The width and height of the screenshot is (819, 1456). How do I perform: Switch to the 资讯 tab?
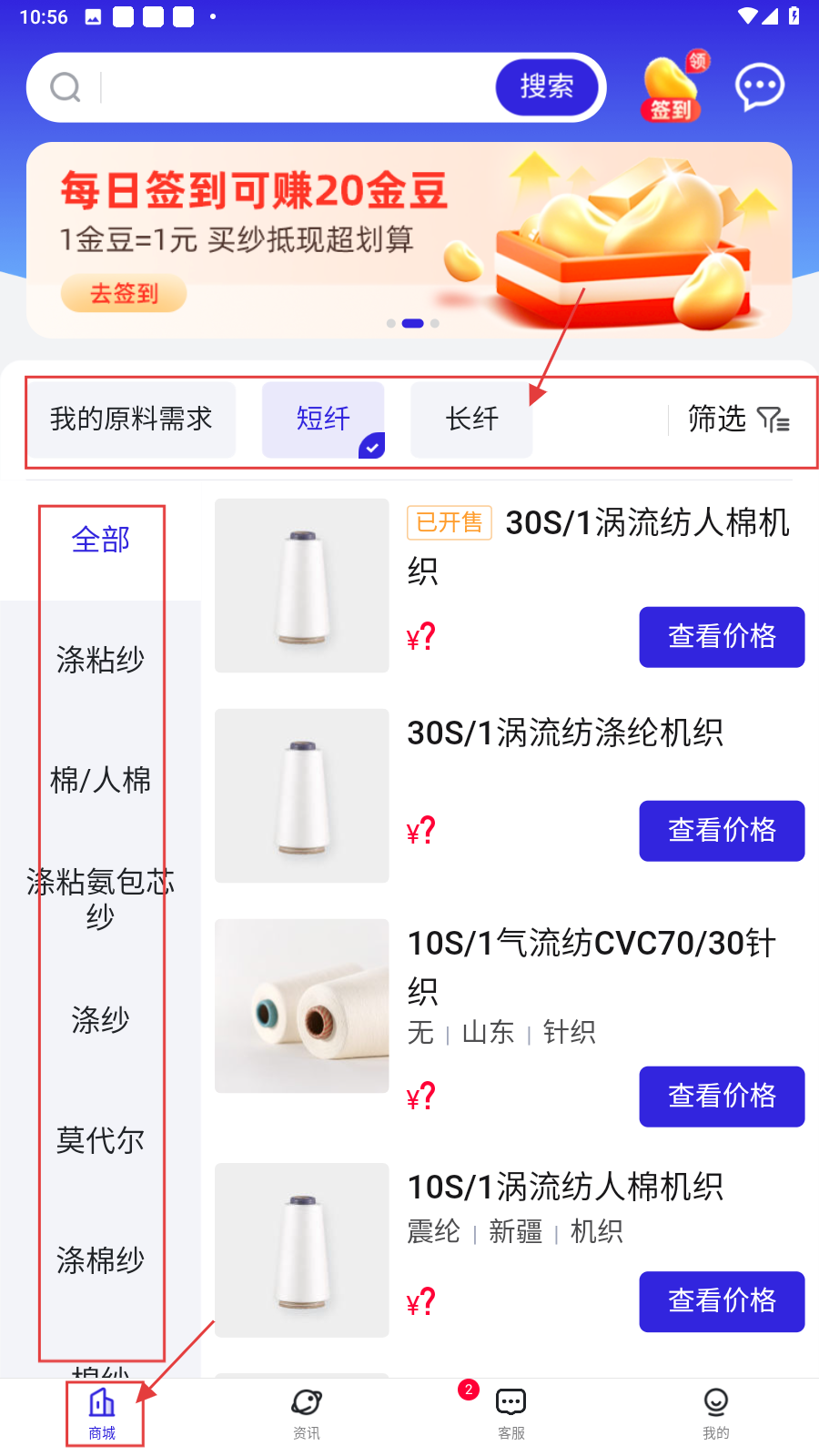pyautogui.click(x=307, y=1413)
